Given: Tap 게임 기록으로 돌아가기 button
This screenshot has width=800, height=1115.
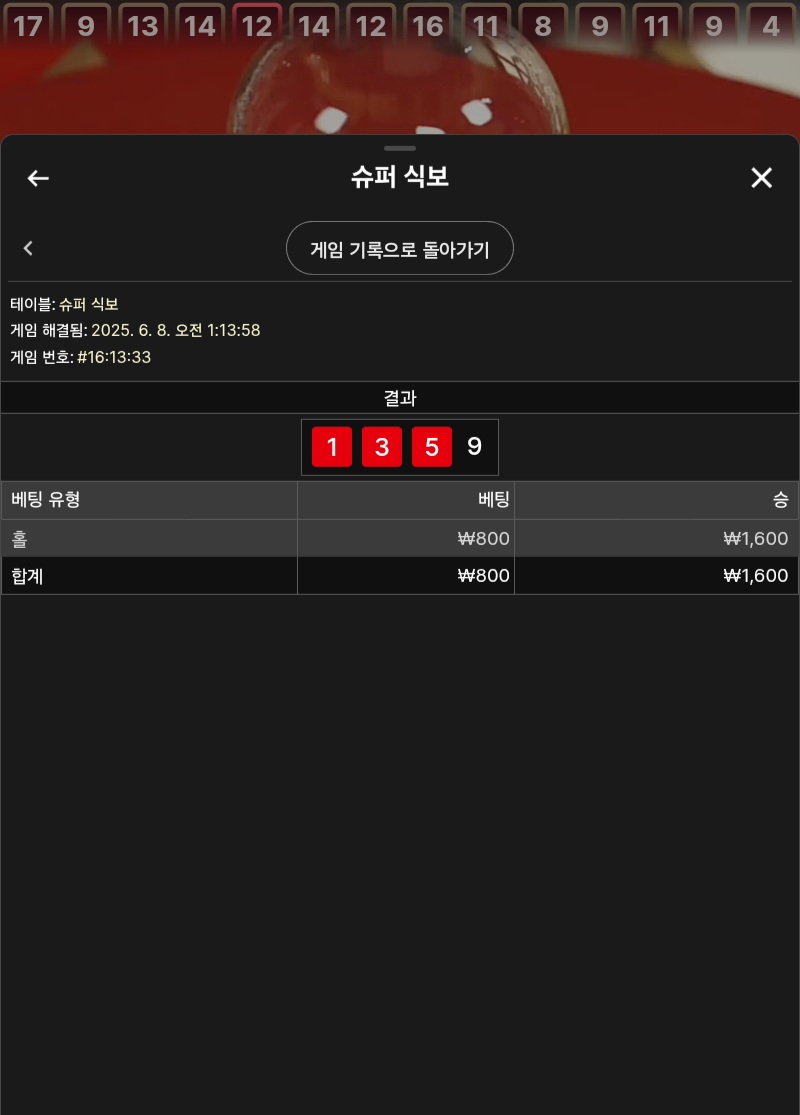Looking at the screenshot, I should [399, 248].
